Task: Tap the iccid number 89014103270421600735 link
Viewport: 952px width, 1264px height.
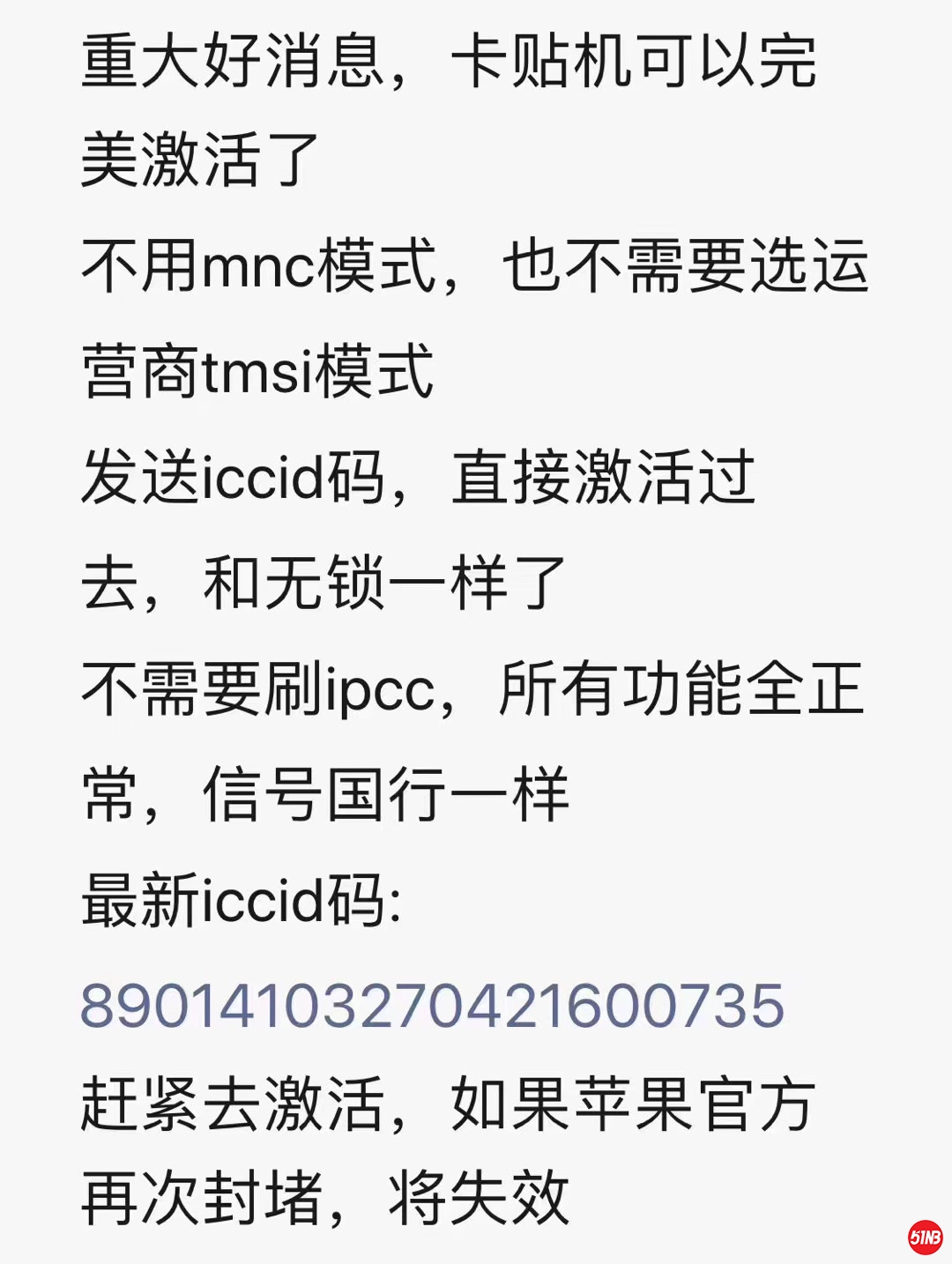Action: pyautogui.click(x=432, y=1005)
